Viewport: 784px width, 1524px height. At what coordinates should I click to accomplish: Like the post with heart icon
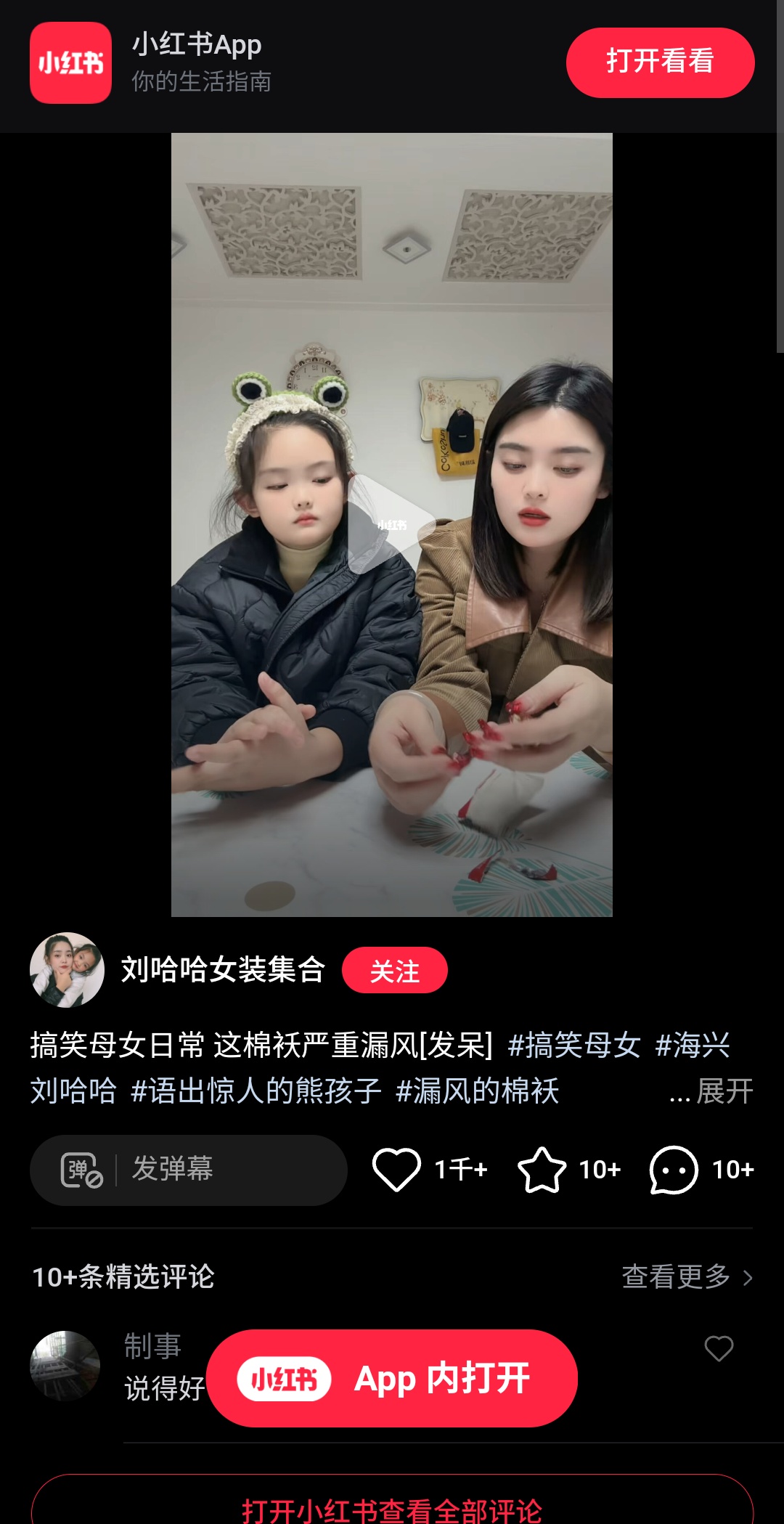396,1170
